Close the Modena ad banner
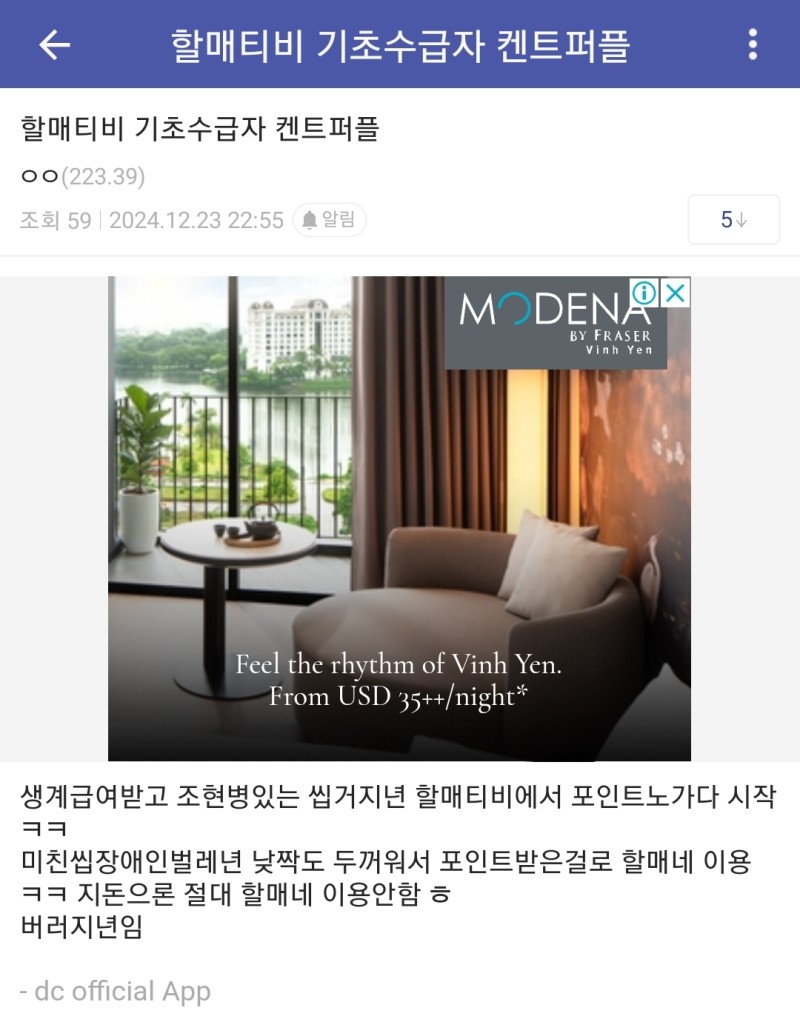Screen dimensions: 800x1022 (x=676, y=293)
